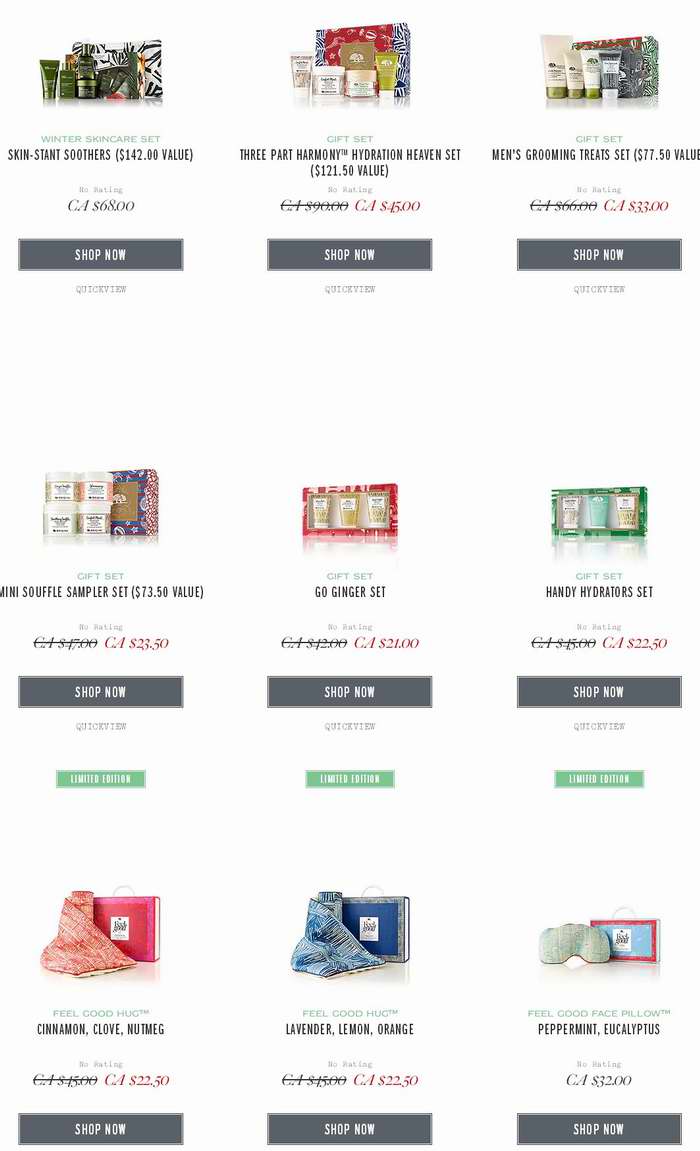Open the Go Ginger Set product image
The width and height of the screenshot is (700, 1151).
tap(350, 518)
